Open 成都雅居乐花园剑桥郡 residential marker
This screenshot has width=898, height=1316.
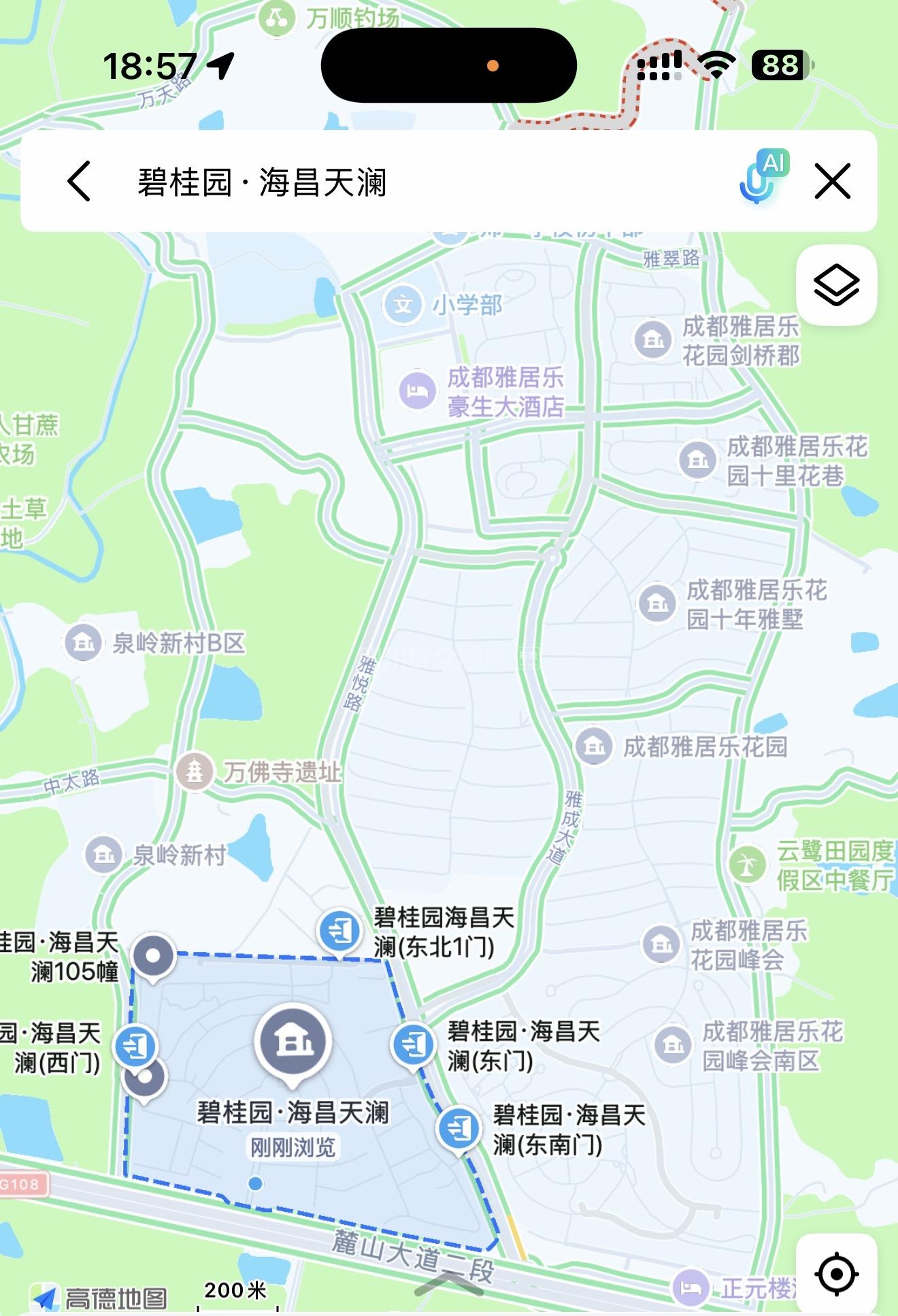pyautogui.click(x=653, y=338)
